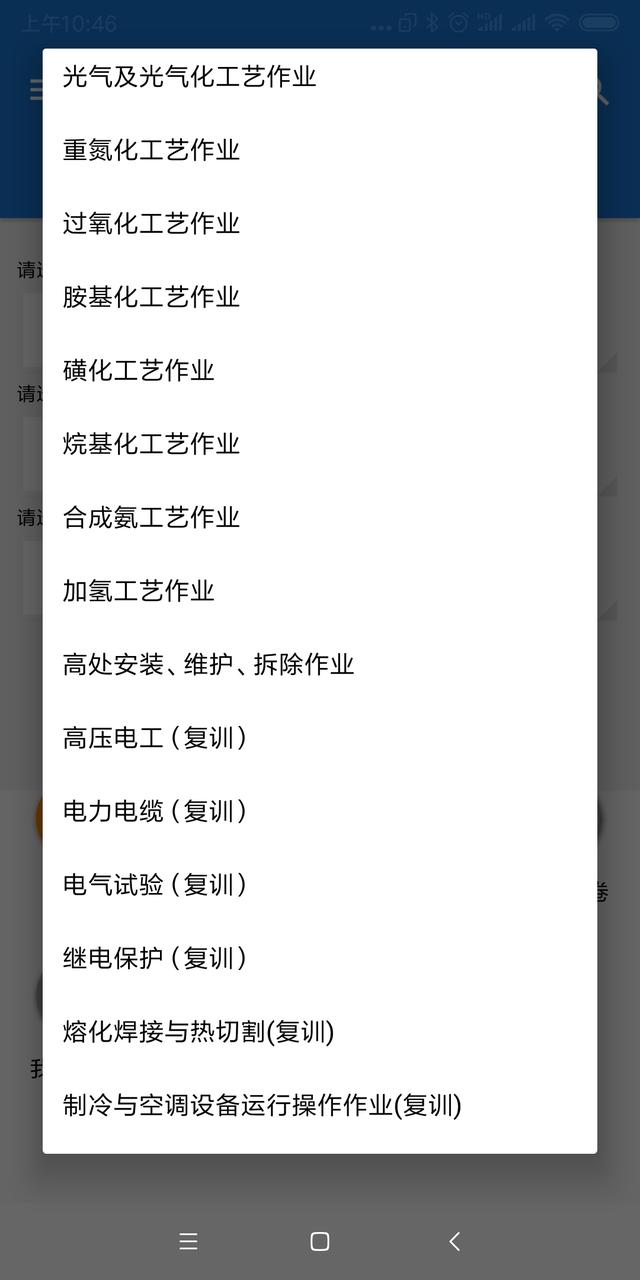Pick 过氧化工艺作业 in the dropdown list
The image size is (640, 1280).
click(x=152, y=223)
